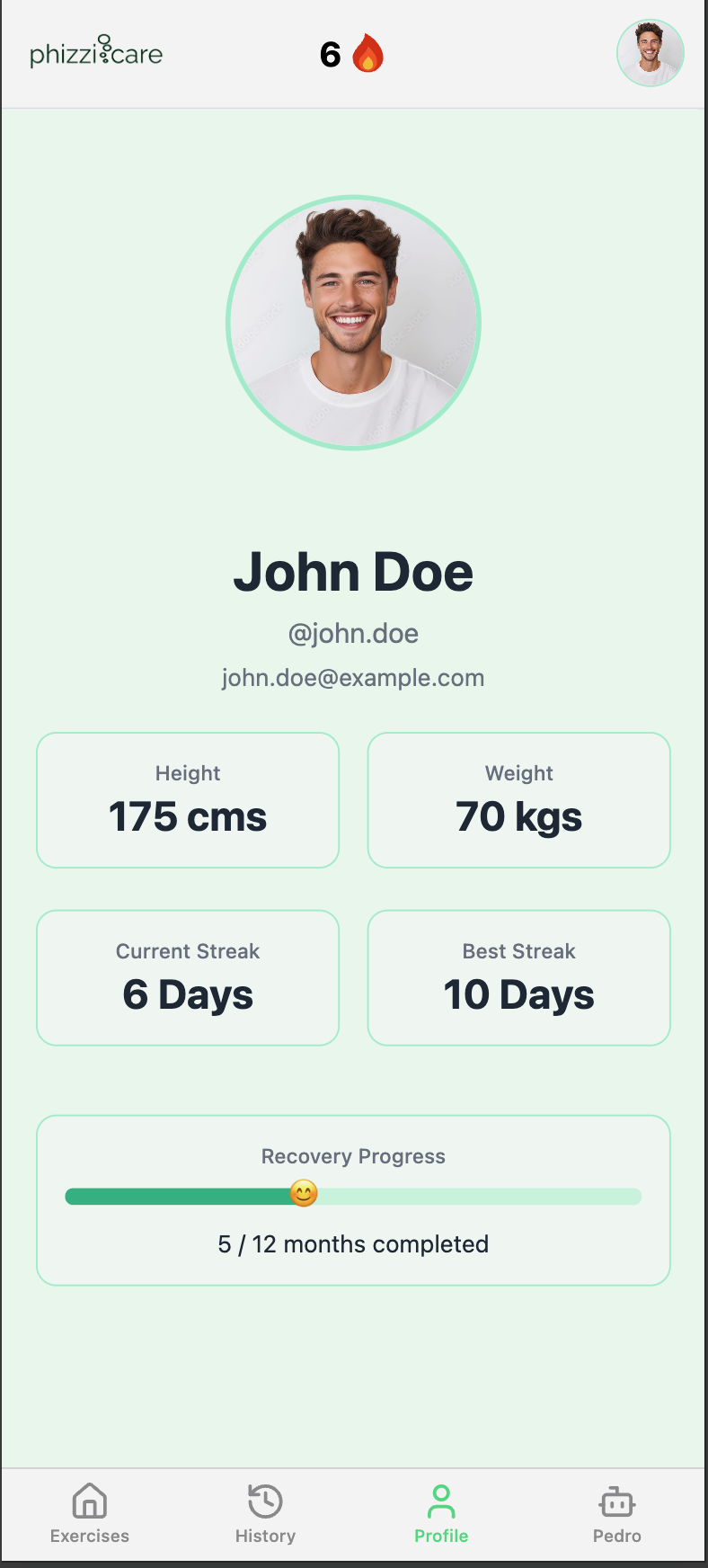Select the Profile tab

[441, 1514]
